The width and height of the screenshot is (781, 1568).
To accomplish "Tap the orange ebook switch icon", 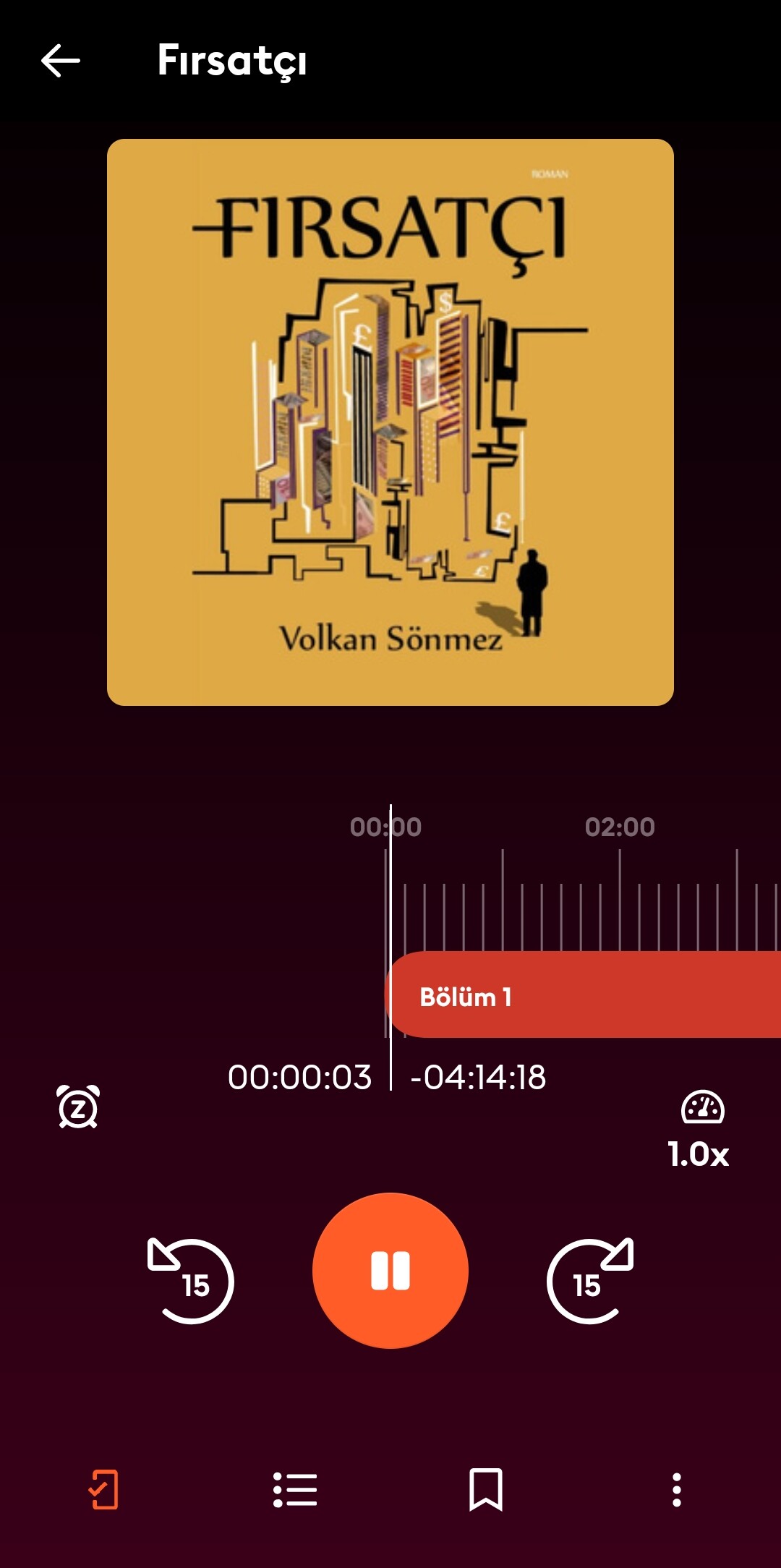I will [x=103, y=1490].
